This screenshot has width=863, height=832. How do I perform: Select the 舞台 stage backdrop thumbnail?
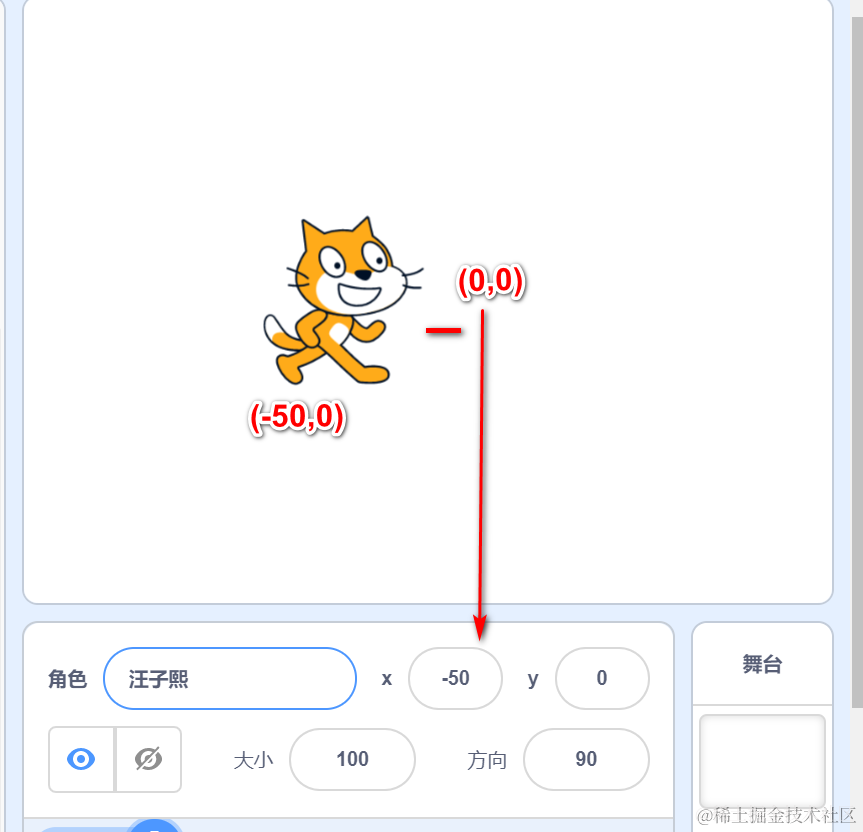pos(762,760)
